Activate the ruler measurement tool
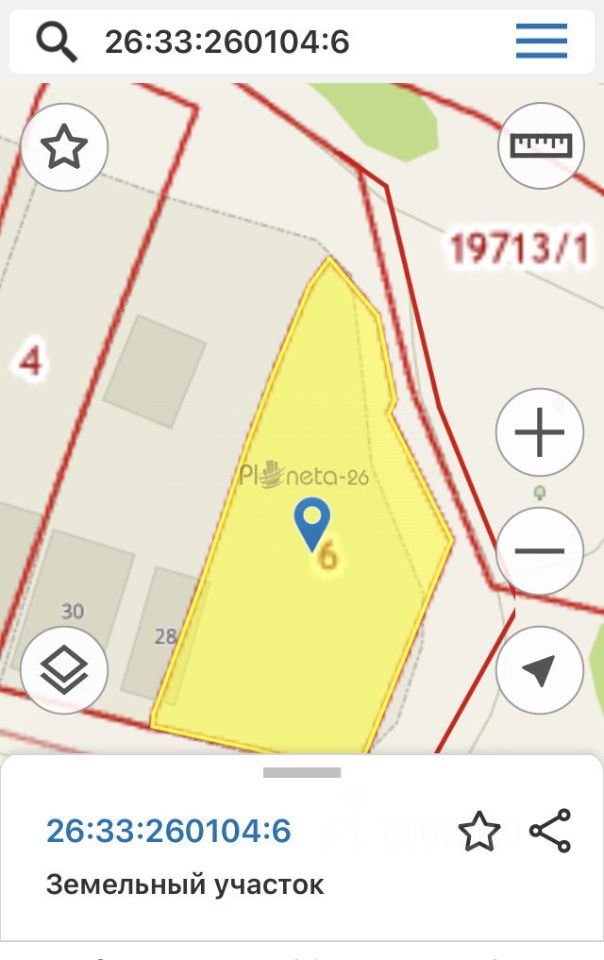The width and height of the screenshot is (604, 960). point(540,146)
